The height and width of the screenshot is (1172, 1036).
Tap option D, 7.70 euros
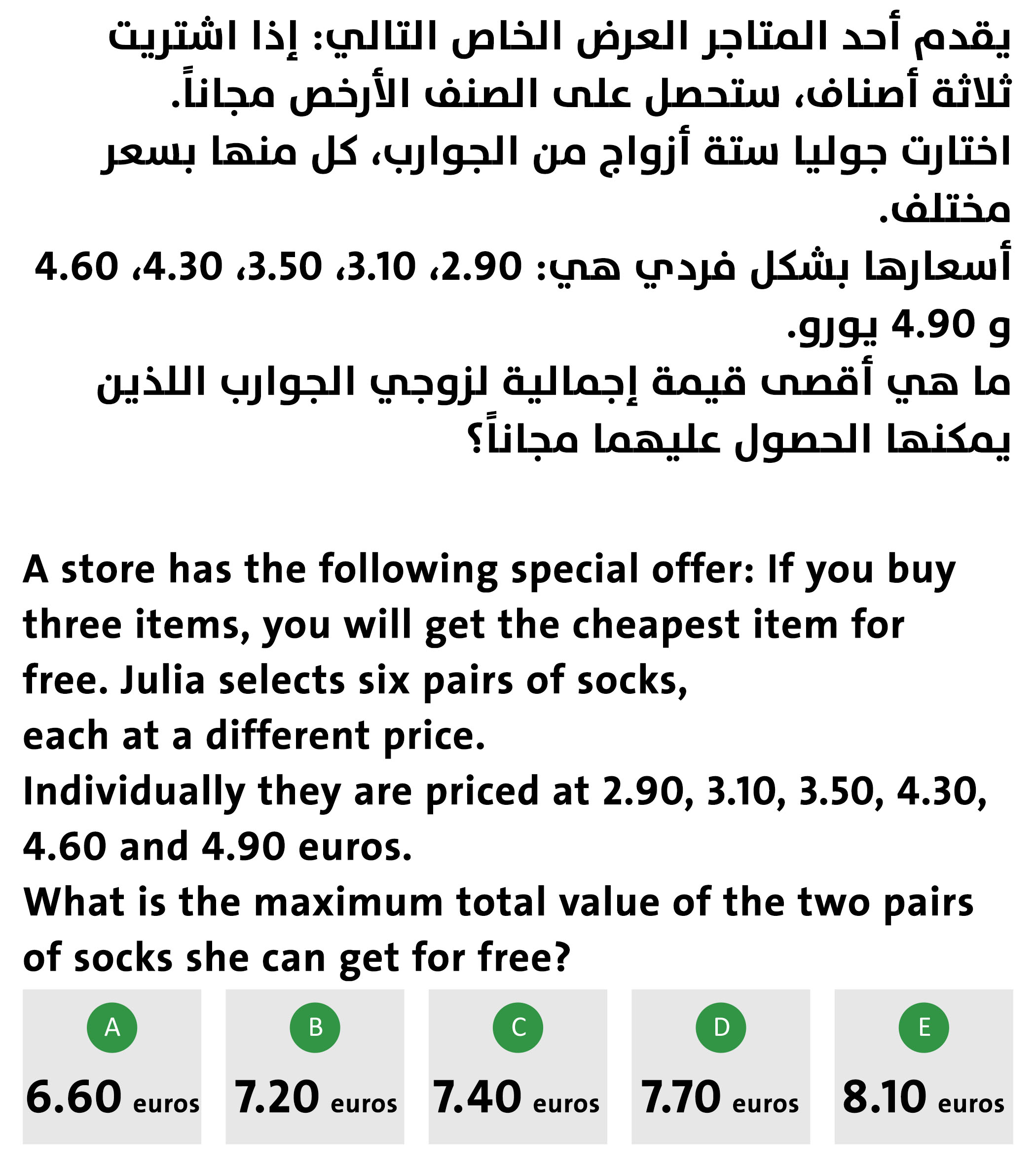pos(721,1065)
